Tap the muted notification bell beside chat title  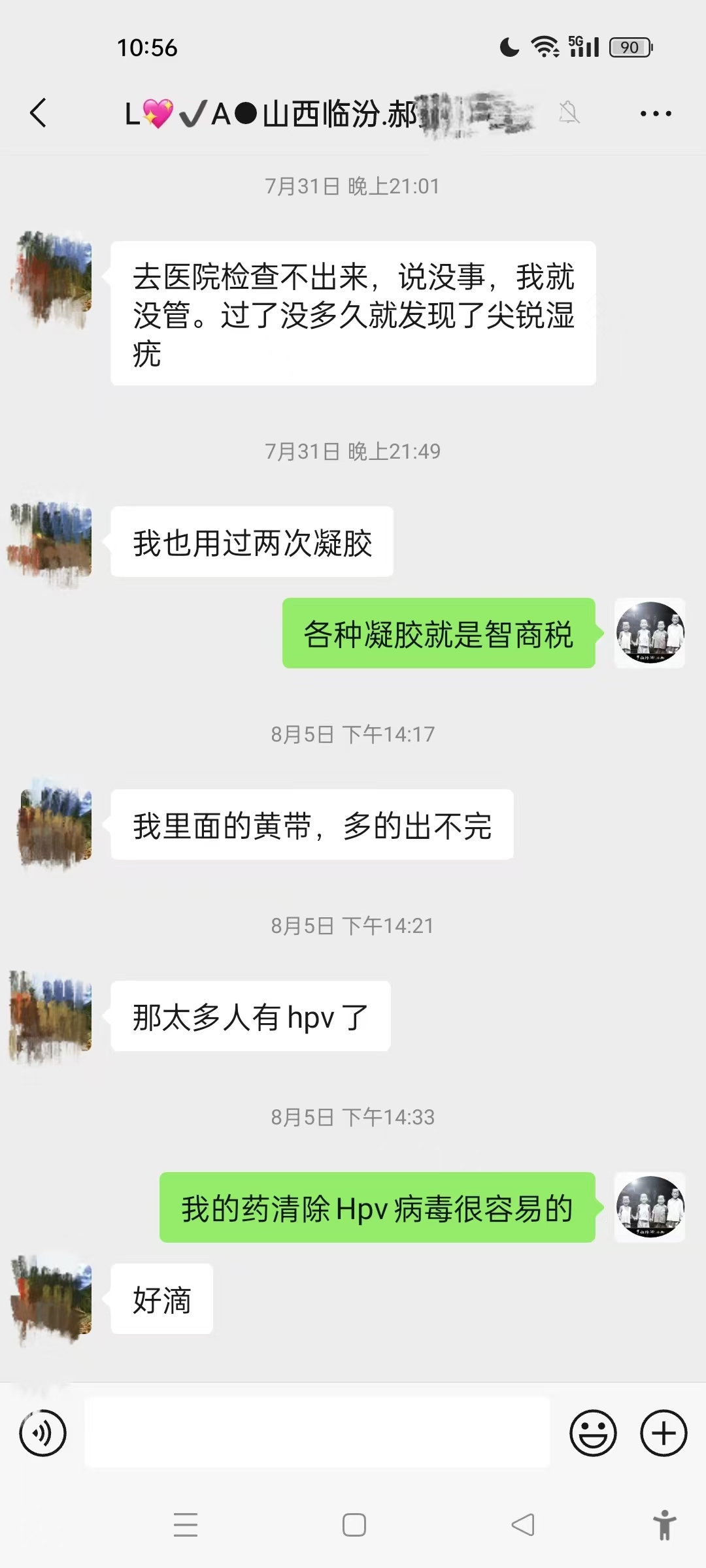[x=569, y=112]
